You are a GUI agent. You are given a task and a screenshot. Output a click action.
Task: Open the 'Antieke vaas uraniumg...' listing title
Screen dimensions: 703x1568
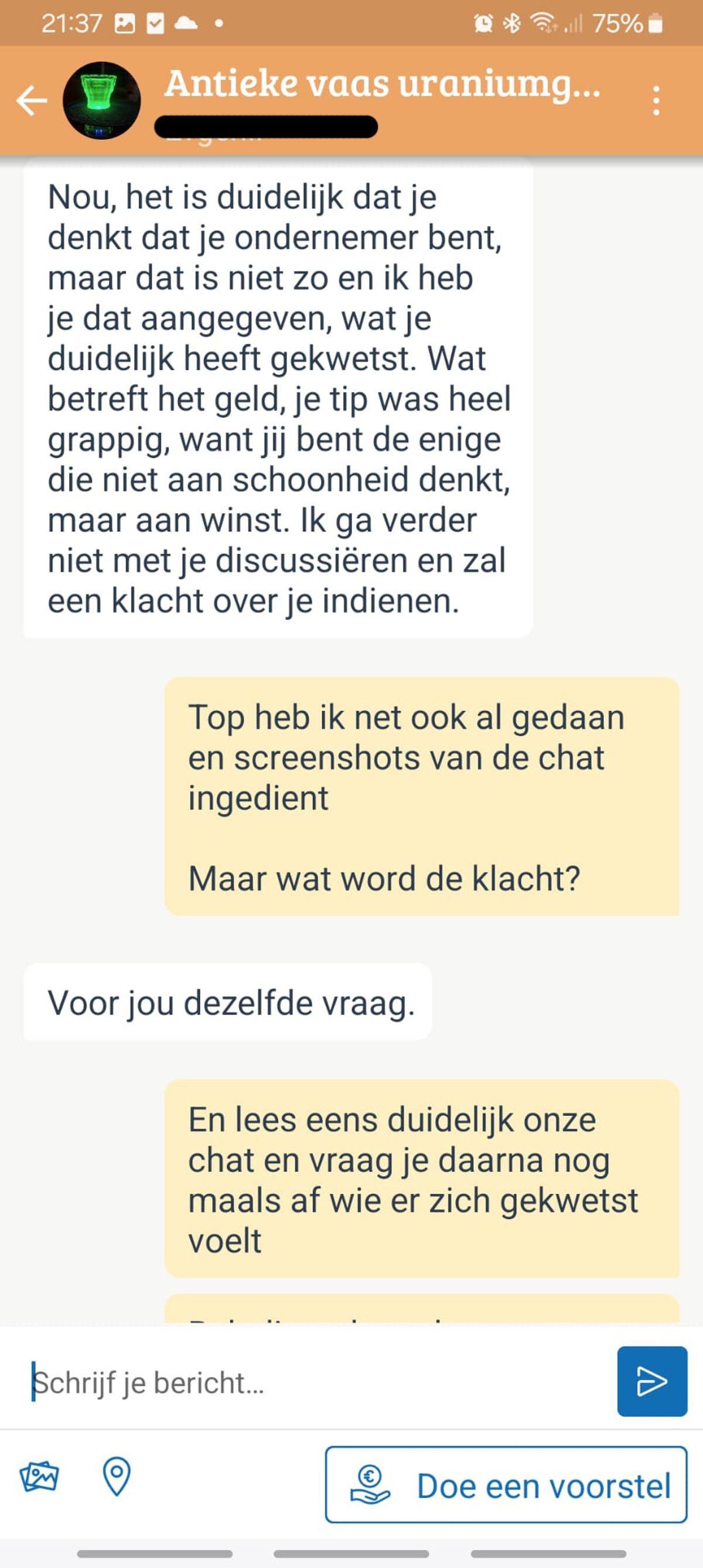[x=382, y=83]
